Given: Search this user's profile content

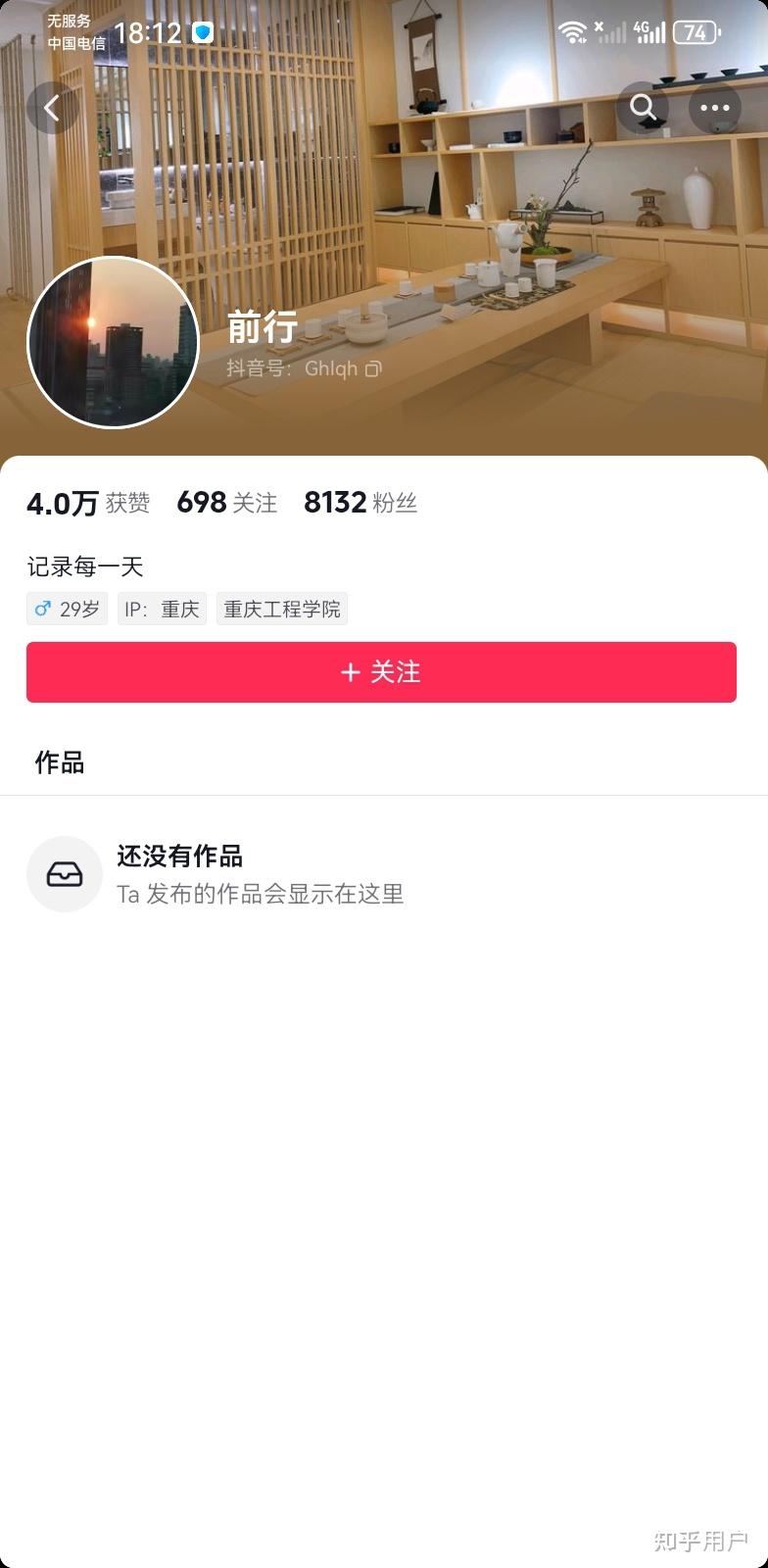Looking at the screenshot, I should (x=643, y=107).
